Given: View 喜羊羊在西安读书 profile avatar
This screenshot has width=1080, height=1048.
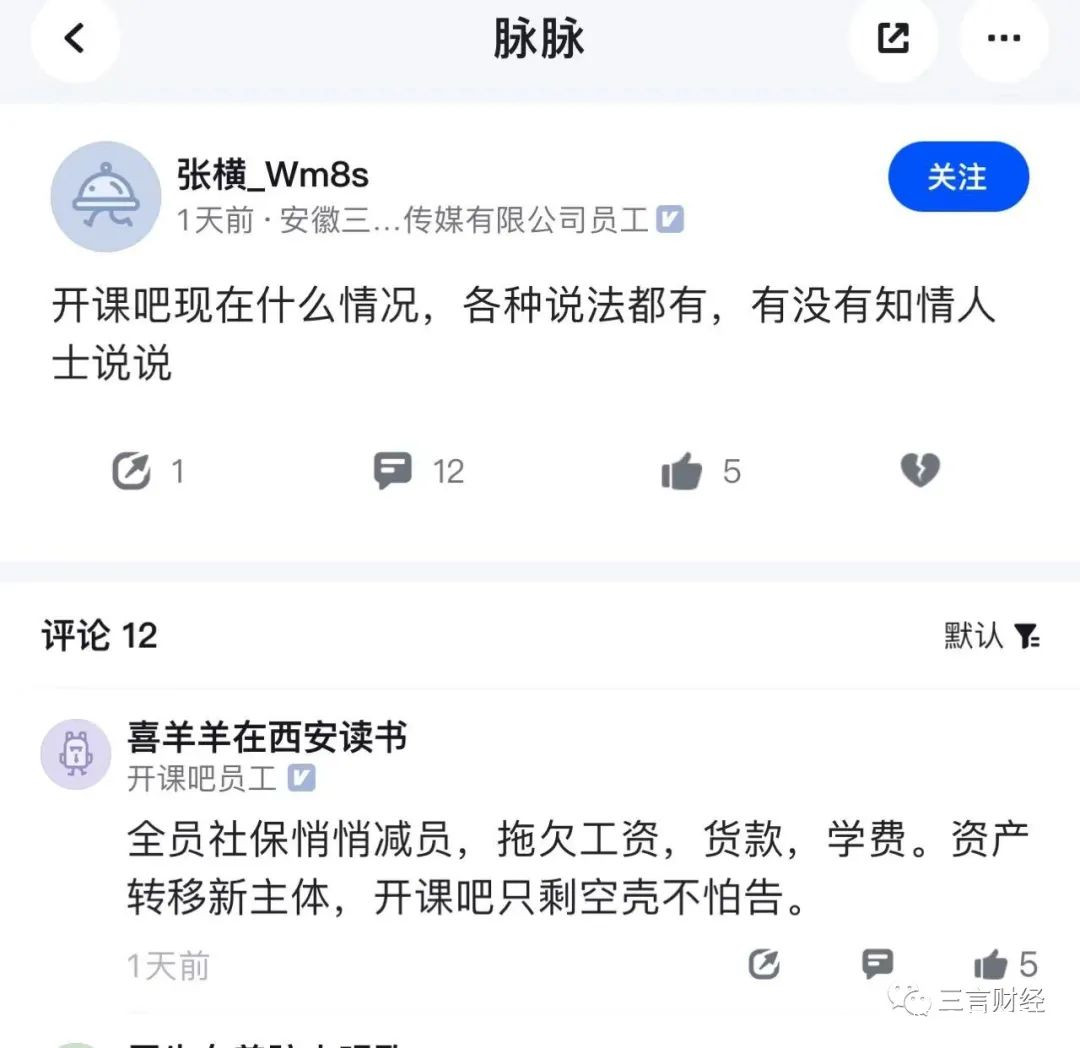Looking at the screenshot, I should 76,754.
